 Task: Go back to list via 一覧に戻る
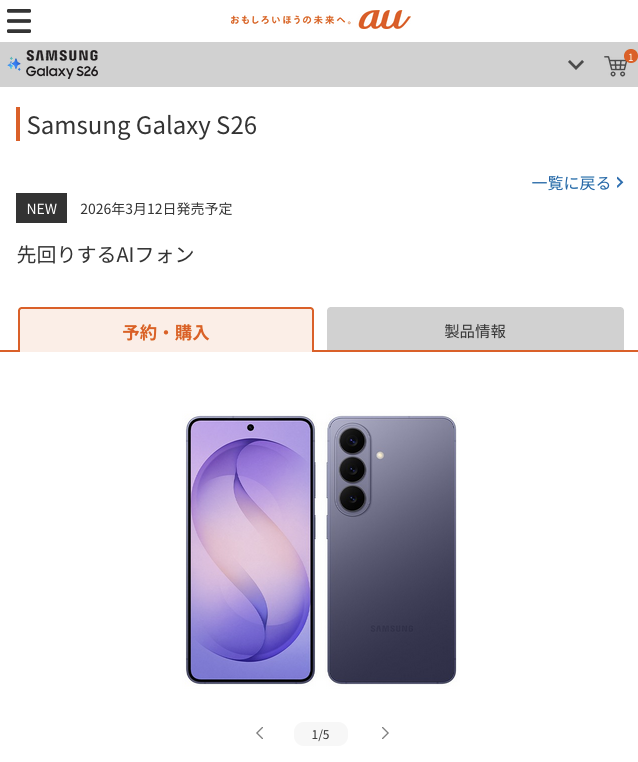577,183
